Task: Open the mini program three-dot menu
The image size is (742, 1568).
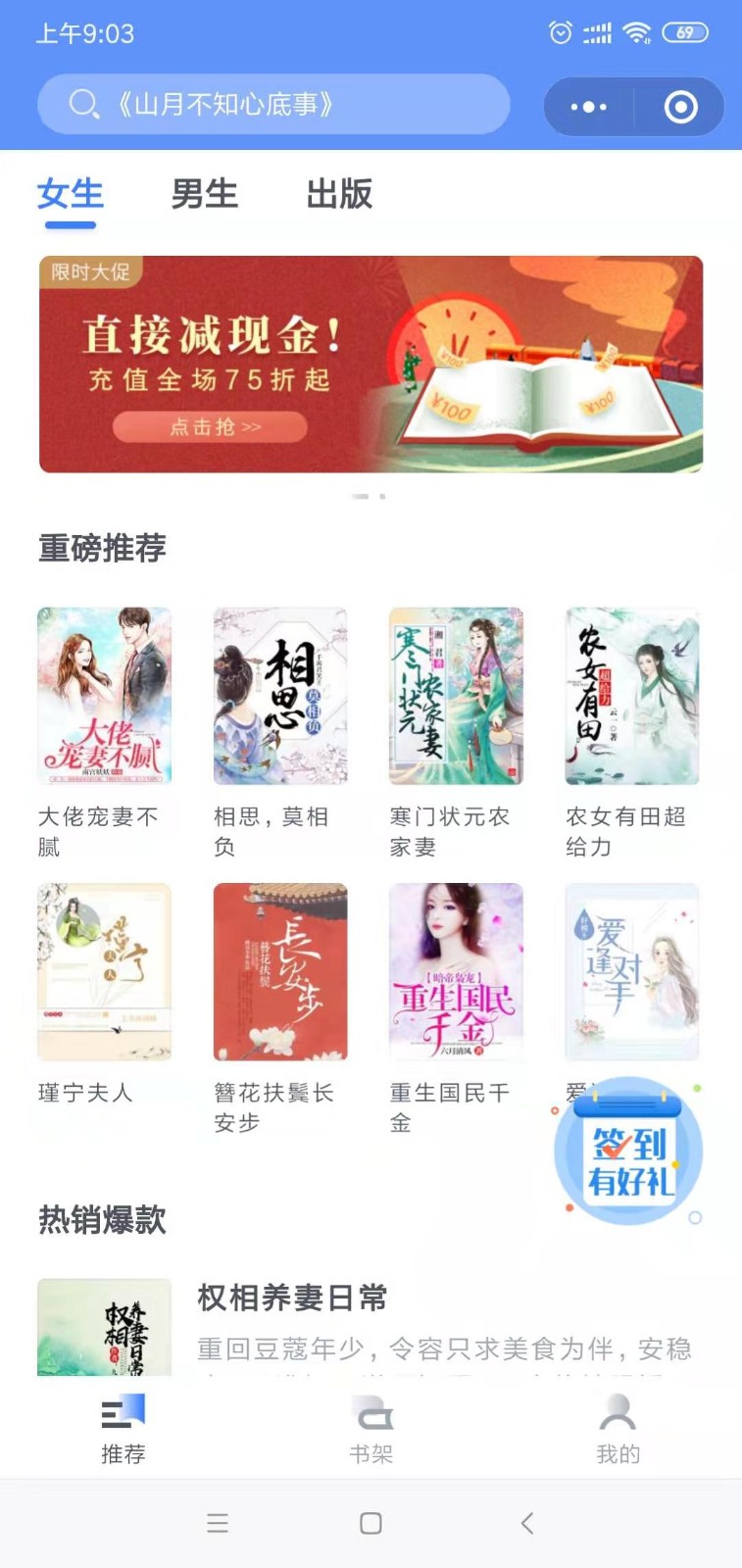Action: [x=588, y=107]
